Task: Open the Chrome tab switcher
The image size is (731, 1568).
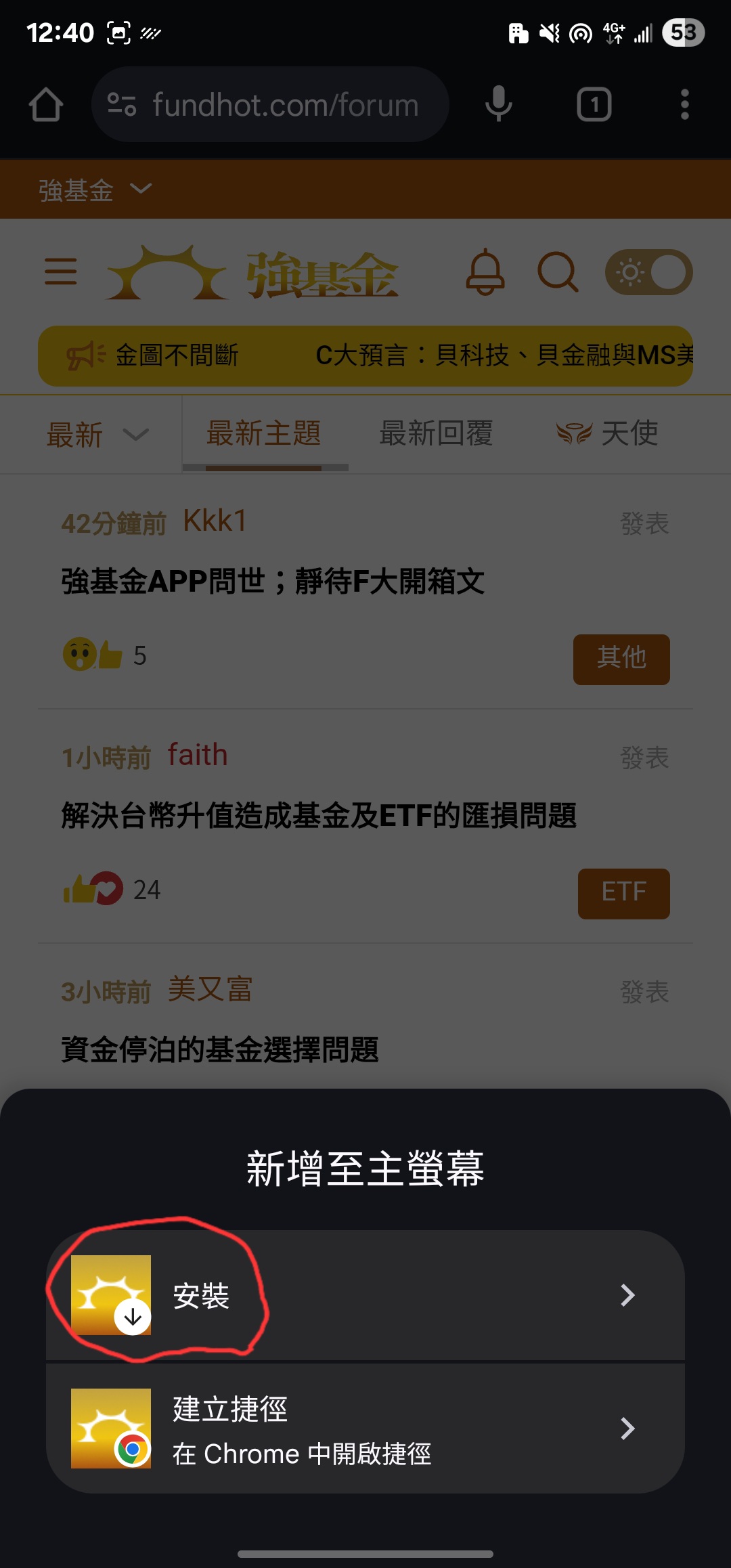Action: pos(594,105)
